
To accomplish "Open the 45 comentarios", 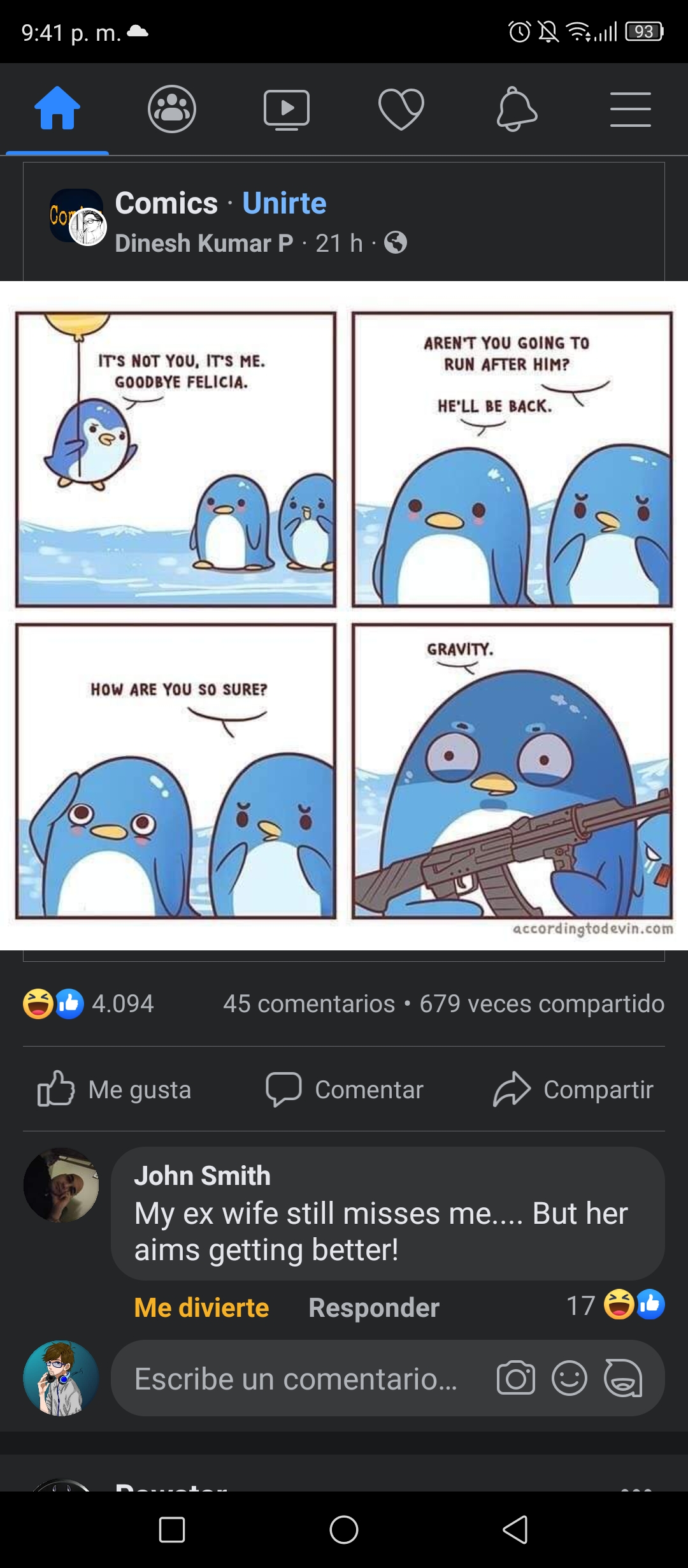I will pyautogui.click(x=309, y=1004).
